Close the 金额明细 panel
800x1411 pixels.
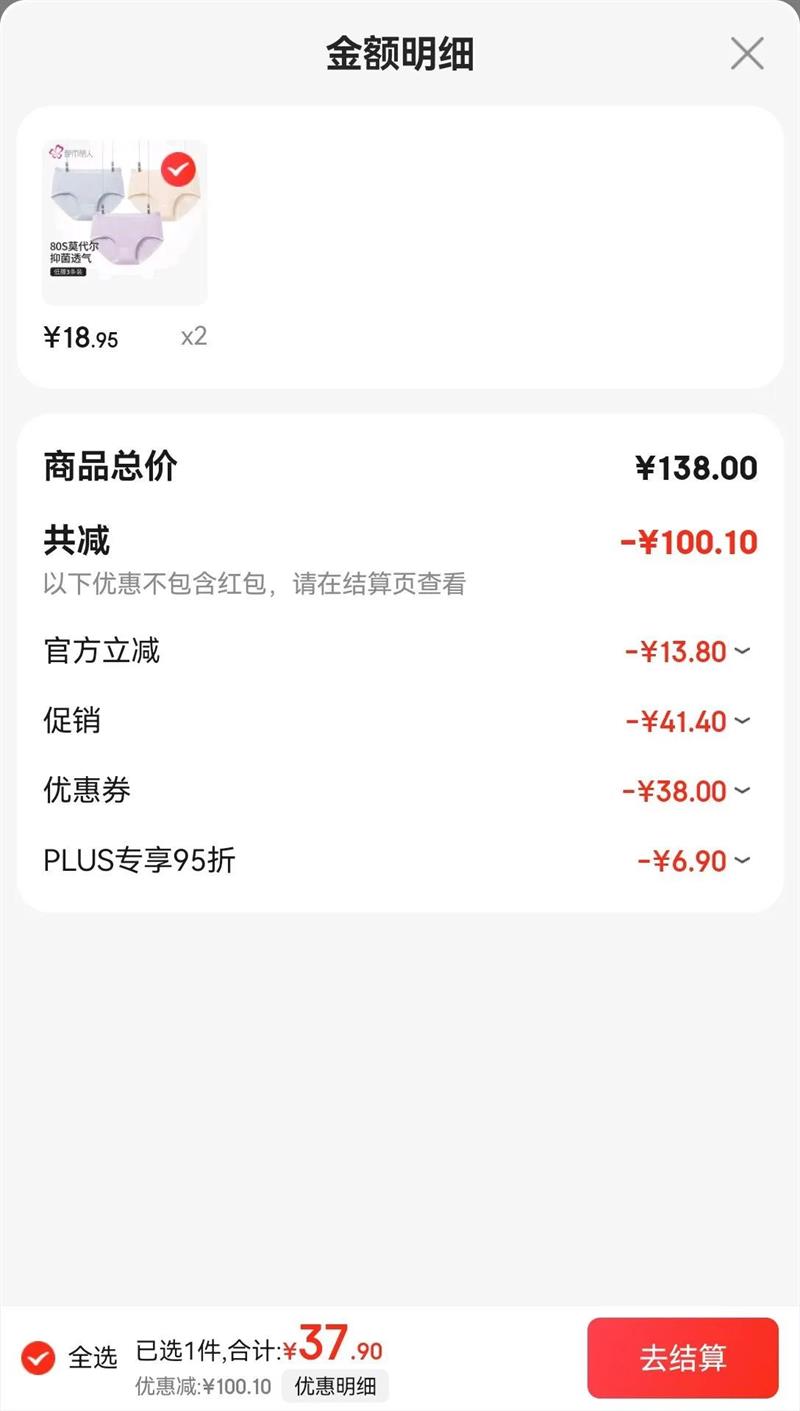click(x=746, y=53)
